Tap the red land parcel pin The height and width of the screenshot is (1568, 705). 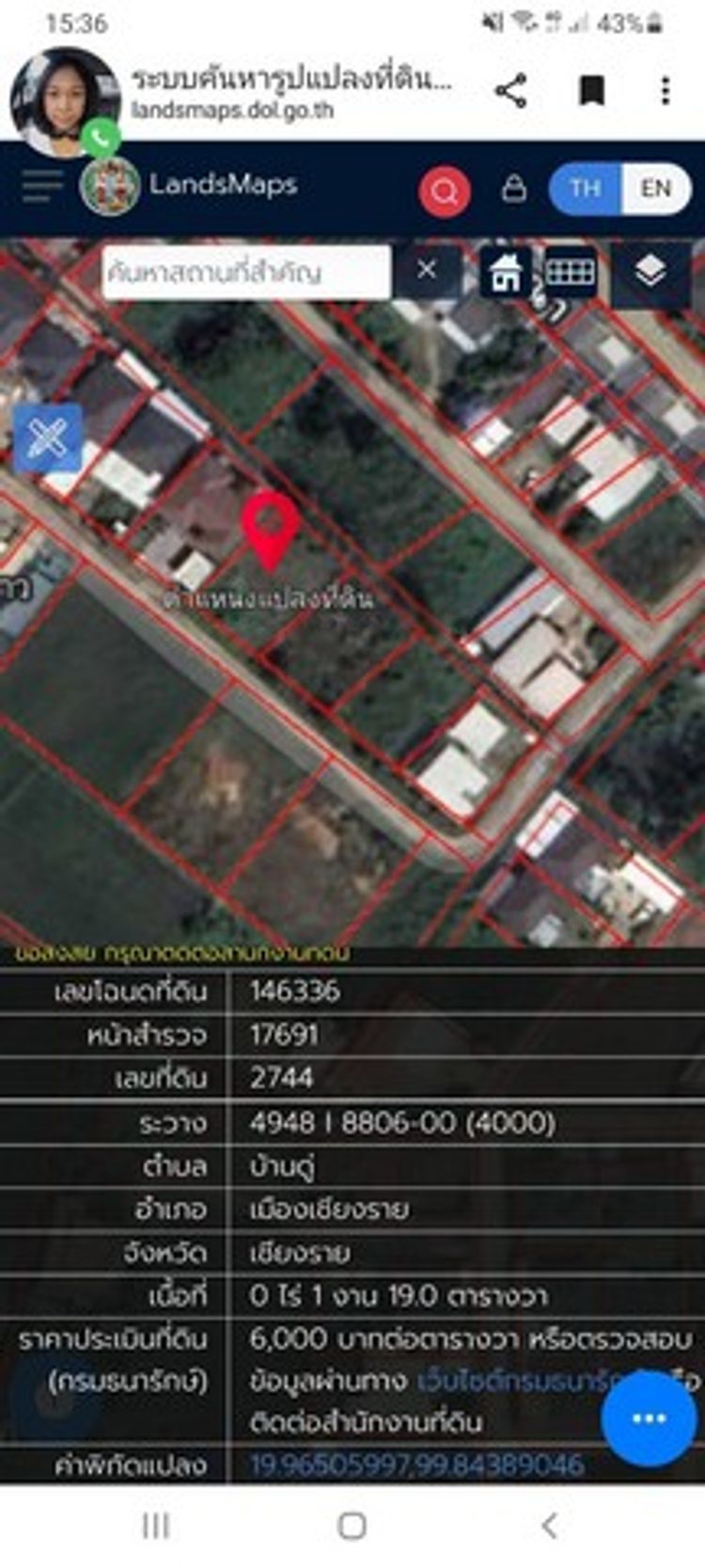point(271,529)
